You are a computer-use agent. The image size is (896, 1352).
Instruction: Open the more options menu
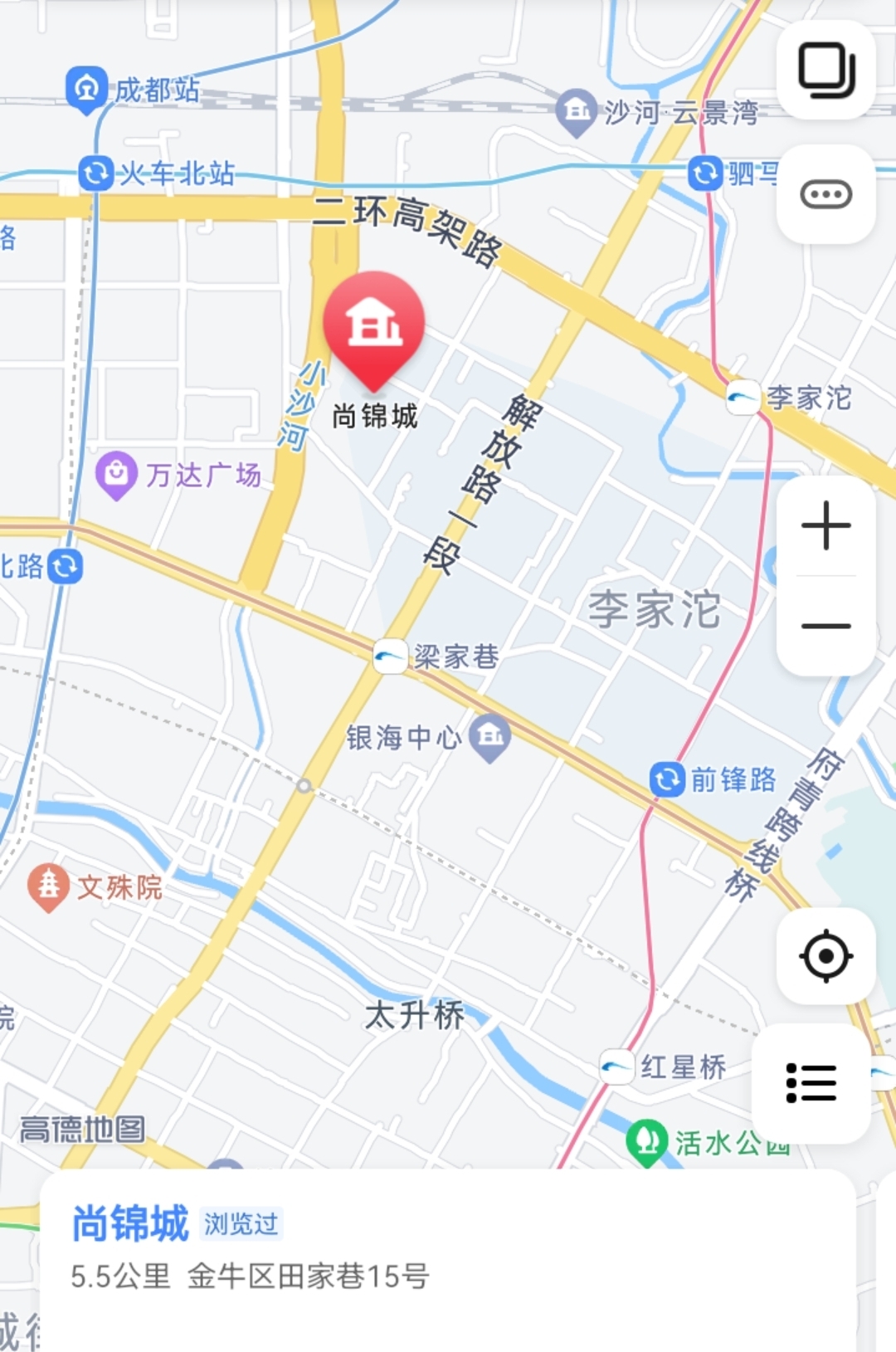click(826, 194)
